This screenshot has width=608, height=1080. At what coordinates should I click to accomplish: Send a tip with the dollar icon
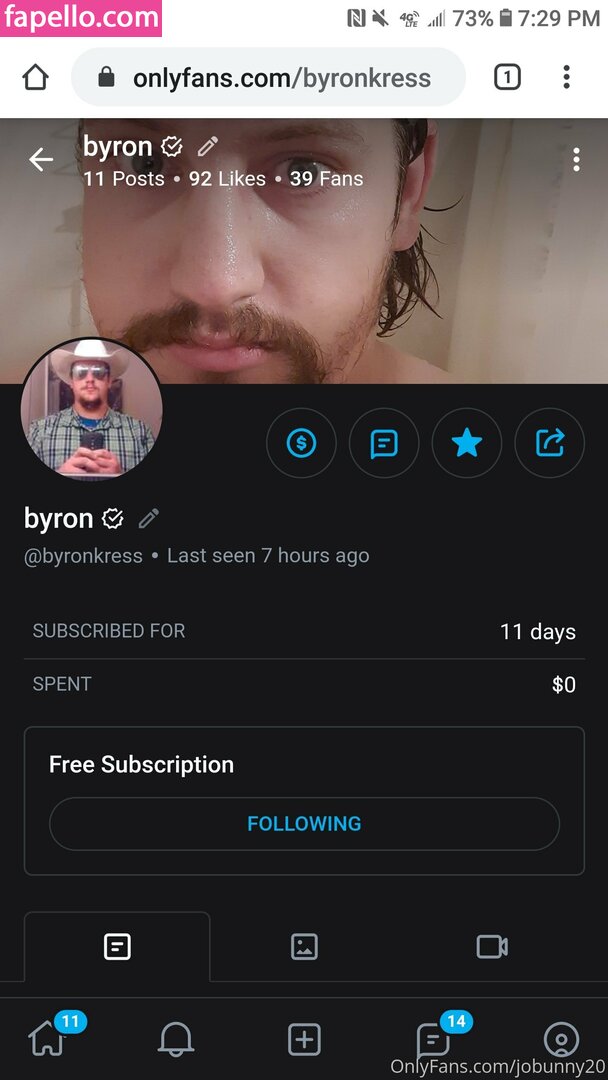click(301, 442)
